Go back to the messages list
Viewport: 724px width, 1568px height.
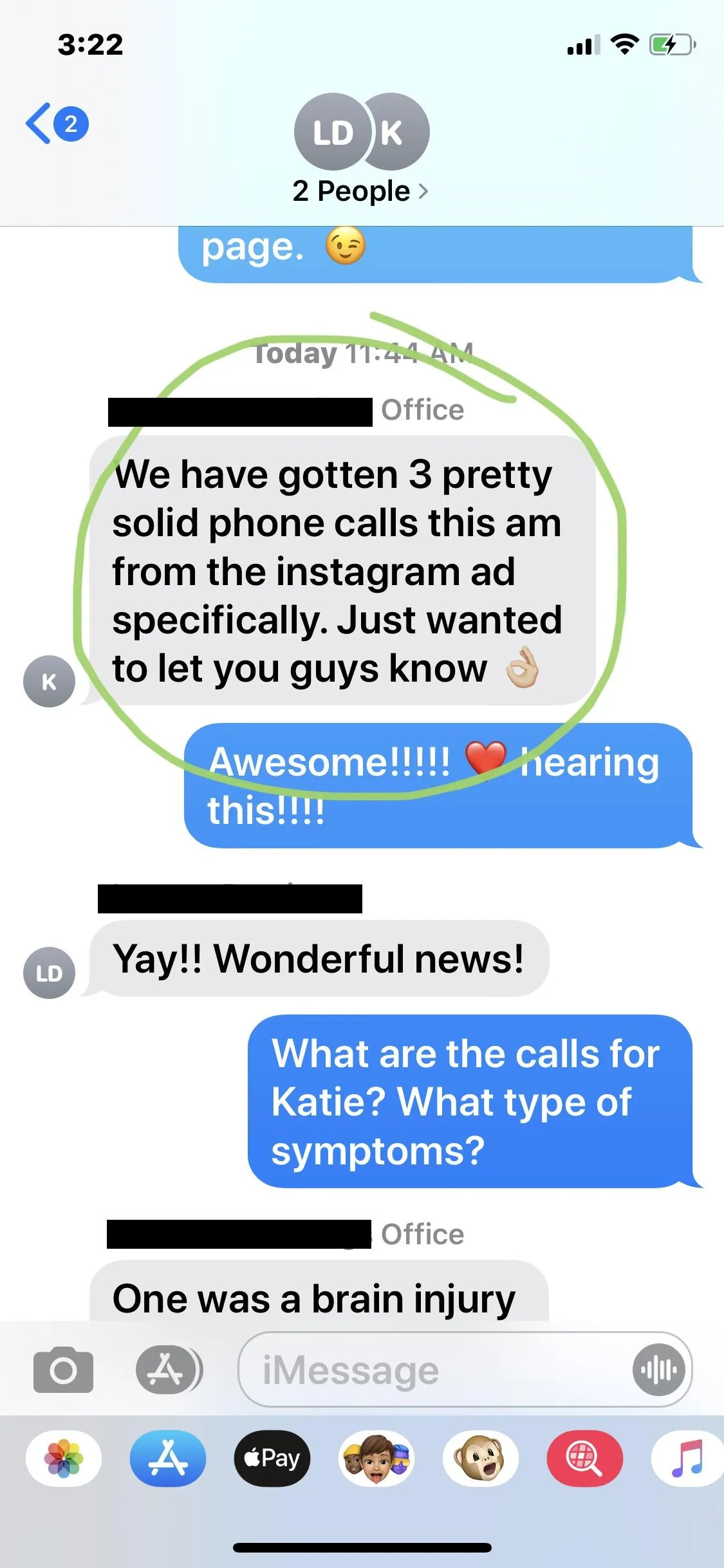[57, 124]
